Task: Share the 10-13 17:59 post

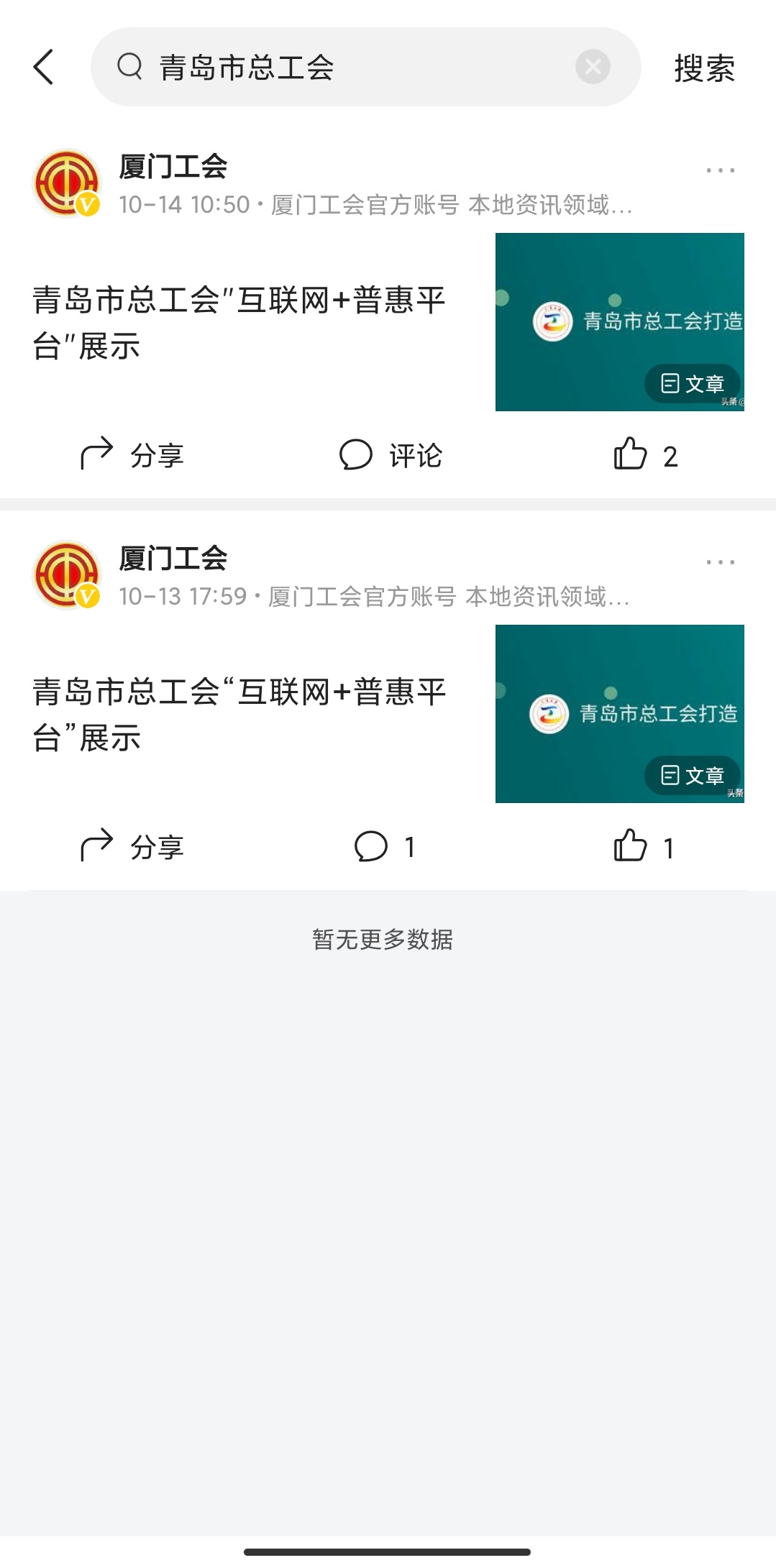Action: pos(132,847)
